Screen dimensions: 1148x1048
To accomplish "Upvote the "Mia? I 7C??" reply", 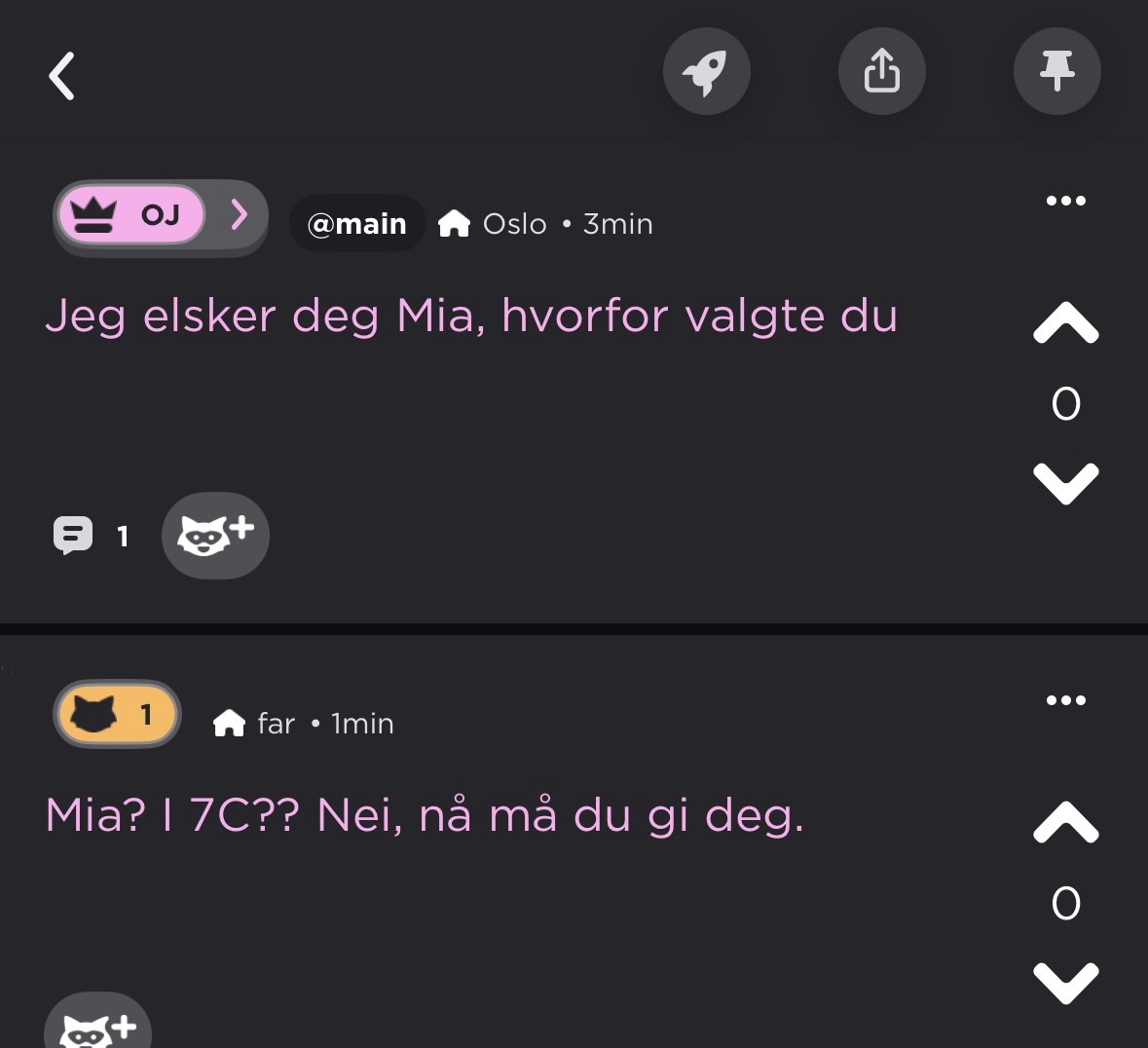I will [1065, 823].
